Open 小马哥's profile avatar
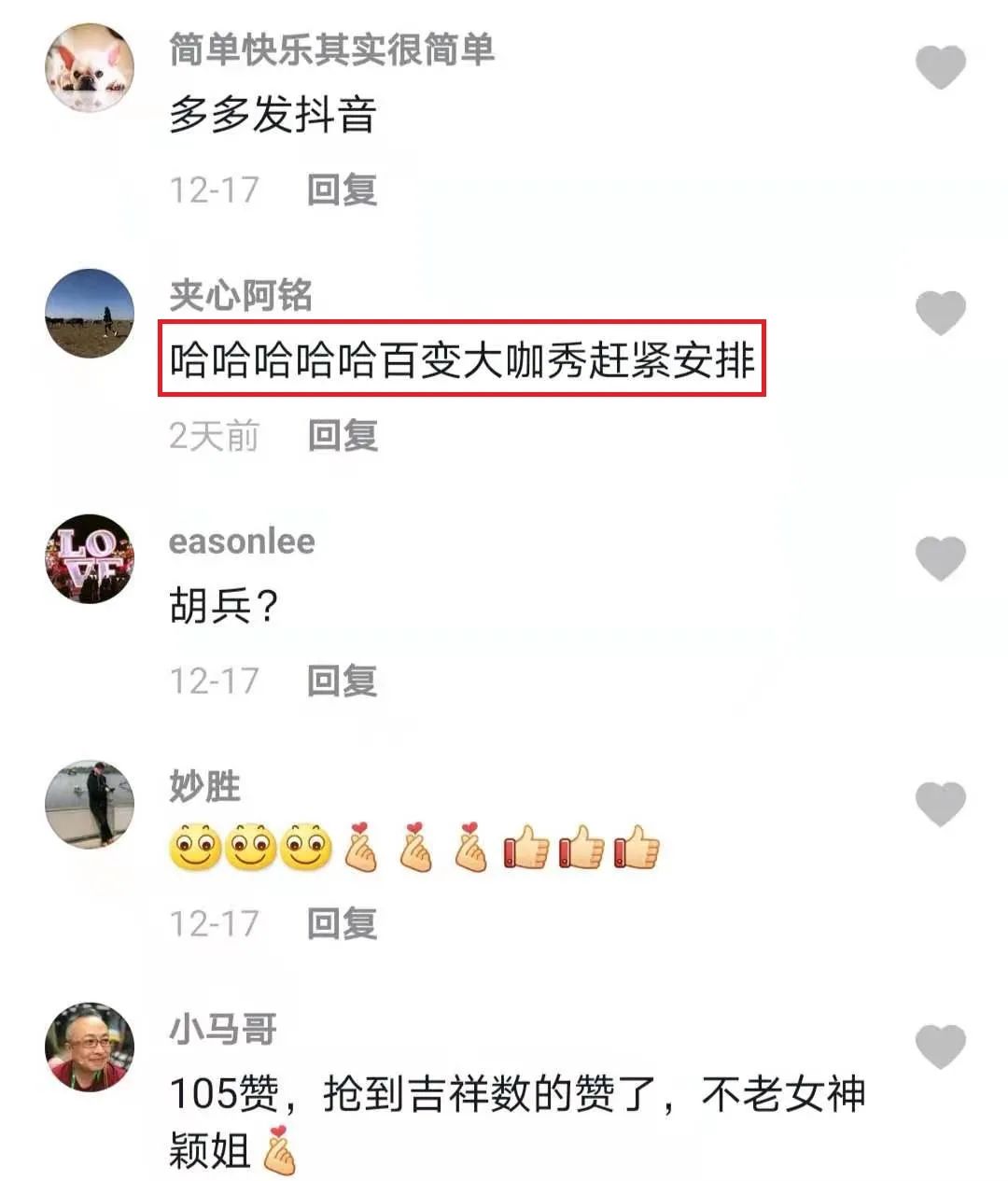This screenshot has width=1008, height=1181. point(90,1047)
